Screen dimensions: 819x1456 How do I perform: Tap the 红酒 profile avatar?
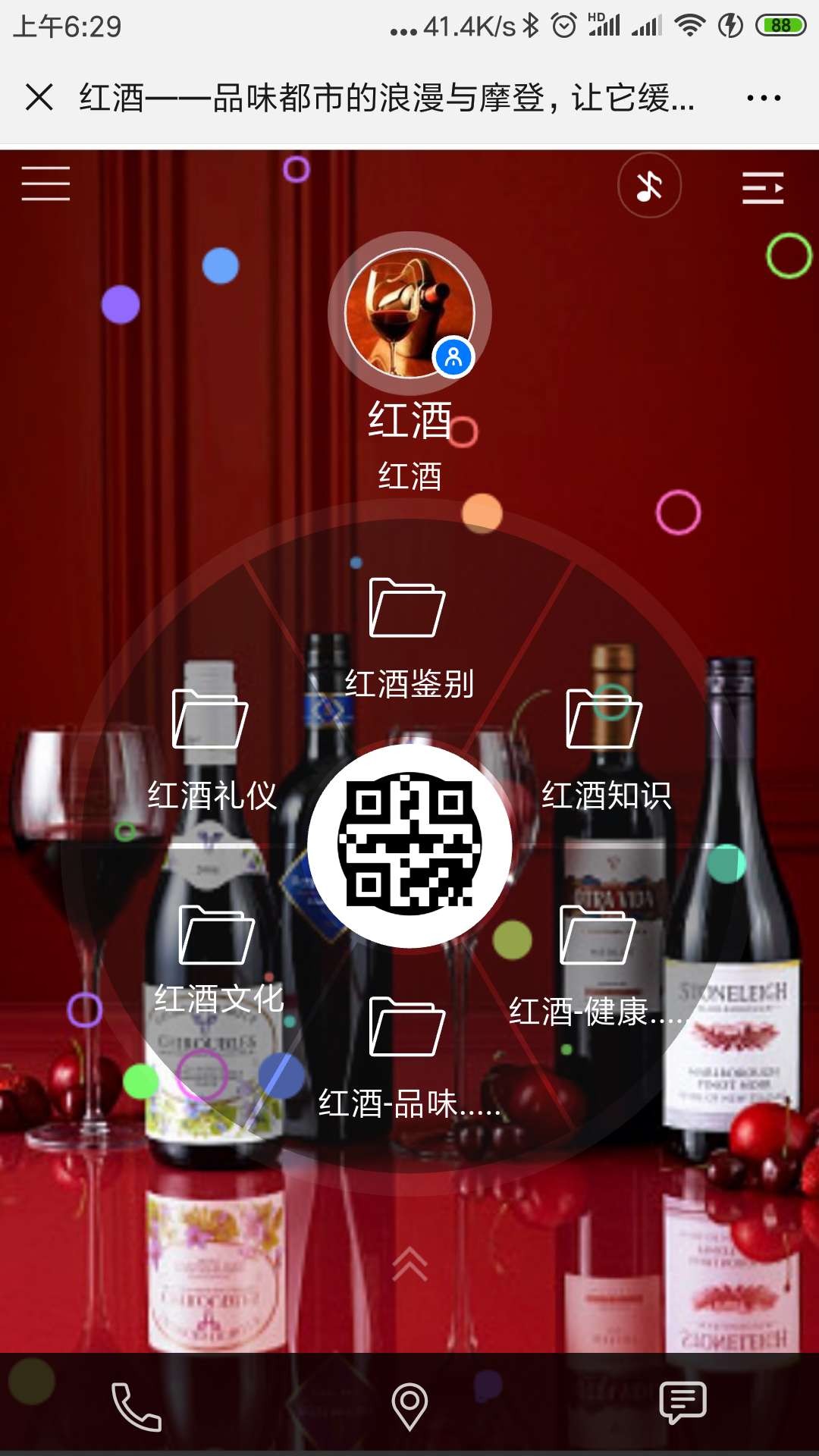409,312
